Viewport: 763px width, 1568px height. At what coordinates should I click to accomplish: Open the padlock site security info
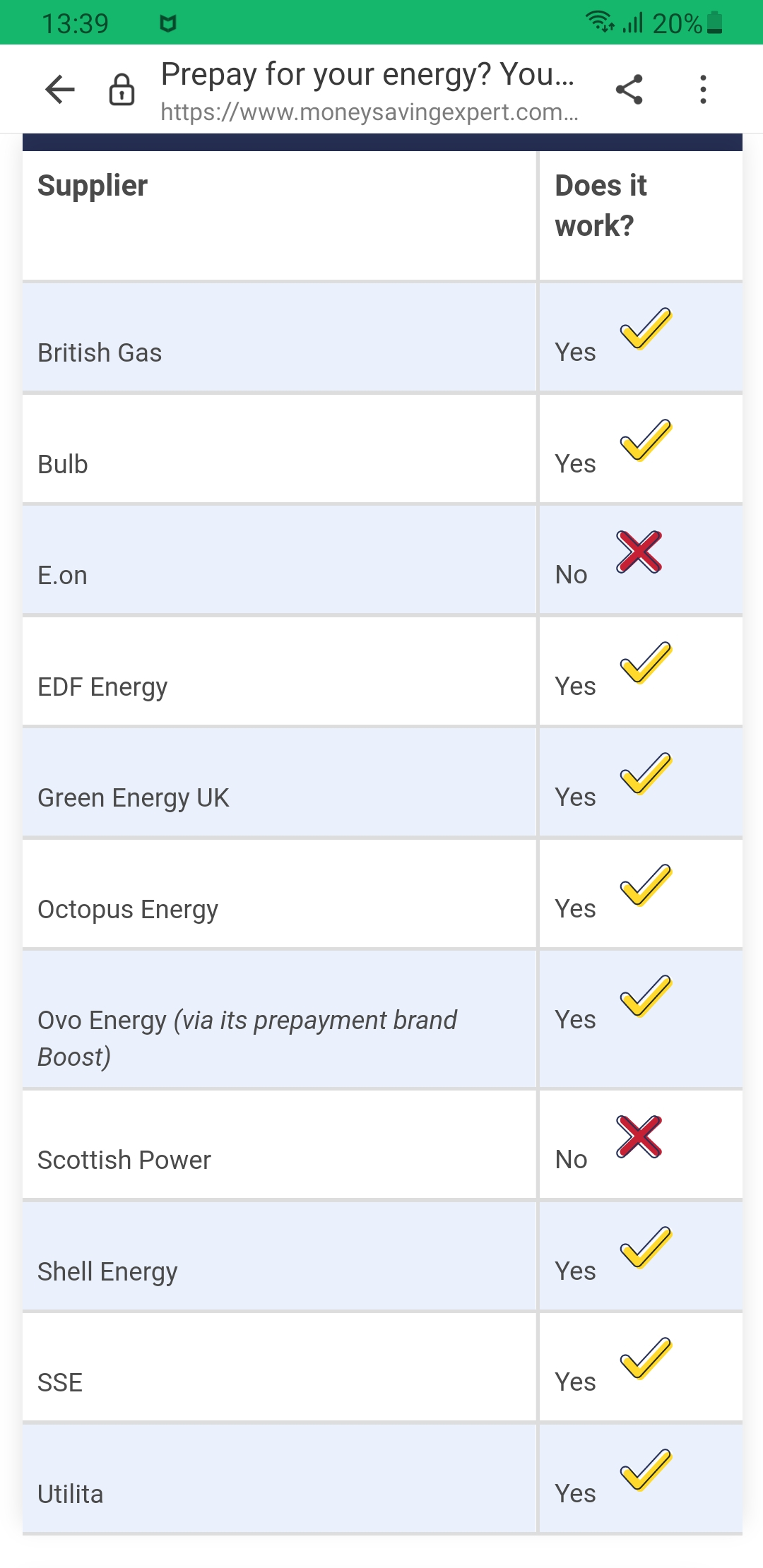click(122, 90)
